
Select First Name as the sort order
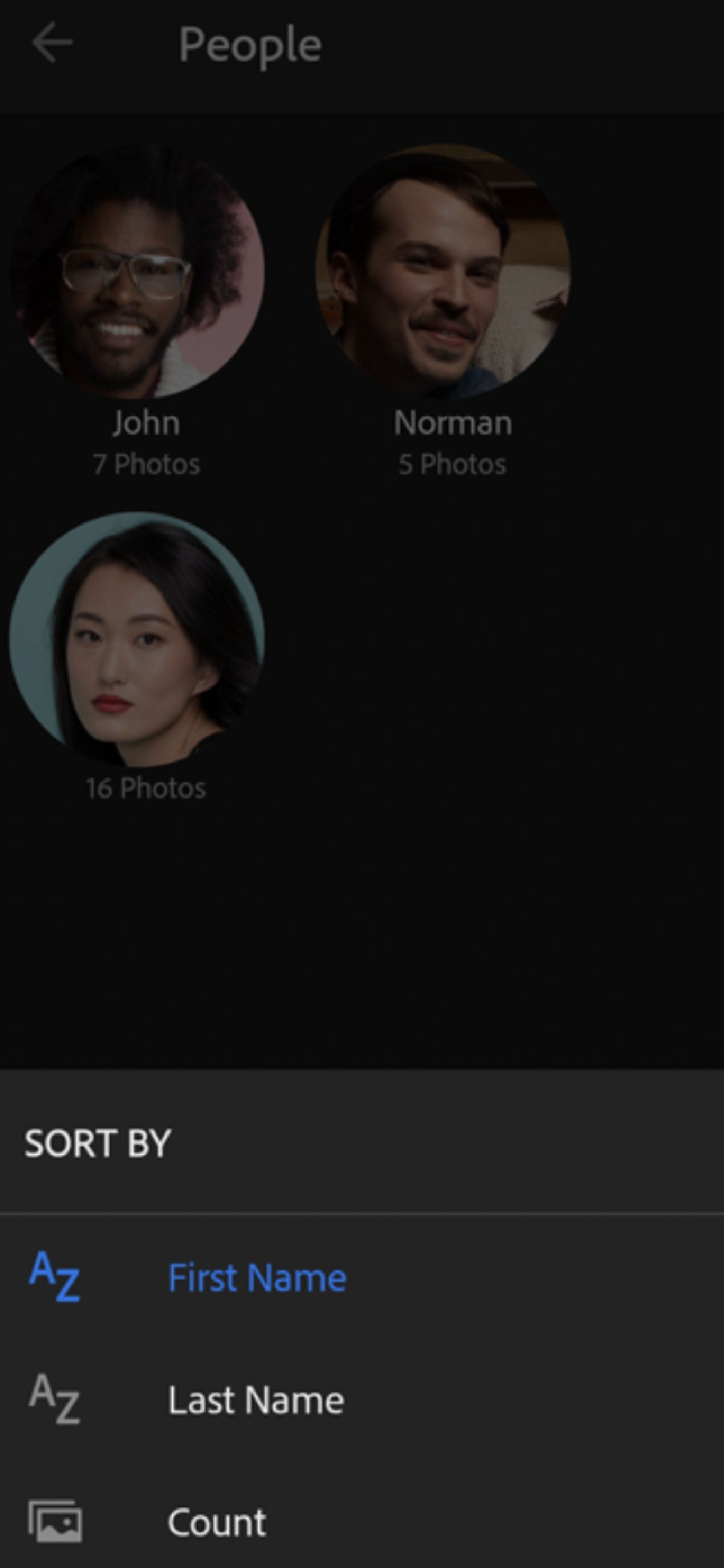coord(256,1276)
